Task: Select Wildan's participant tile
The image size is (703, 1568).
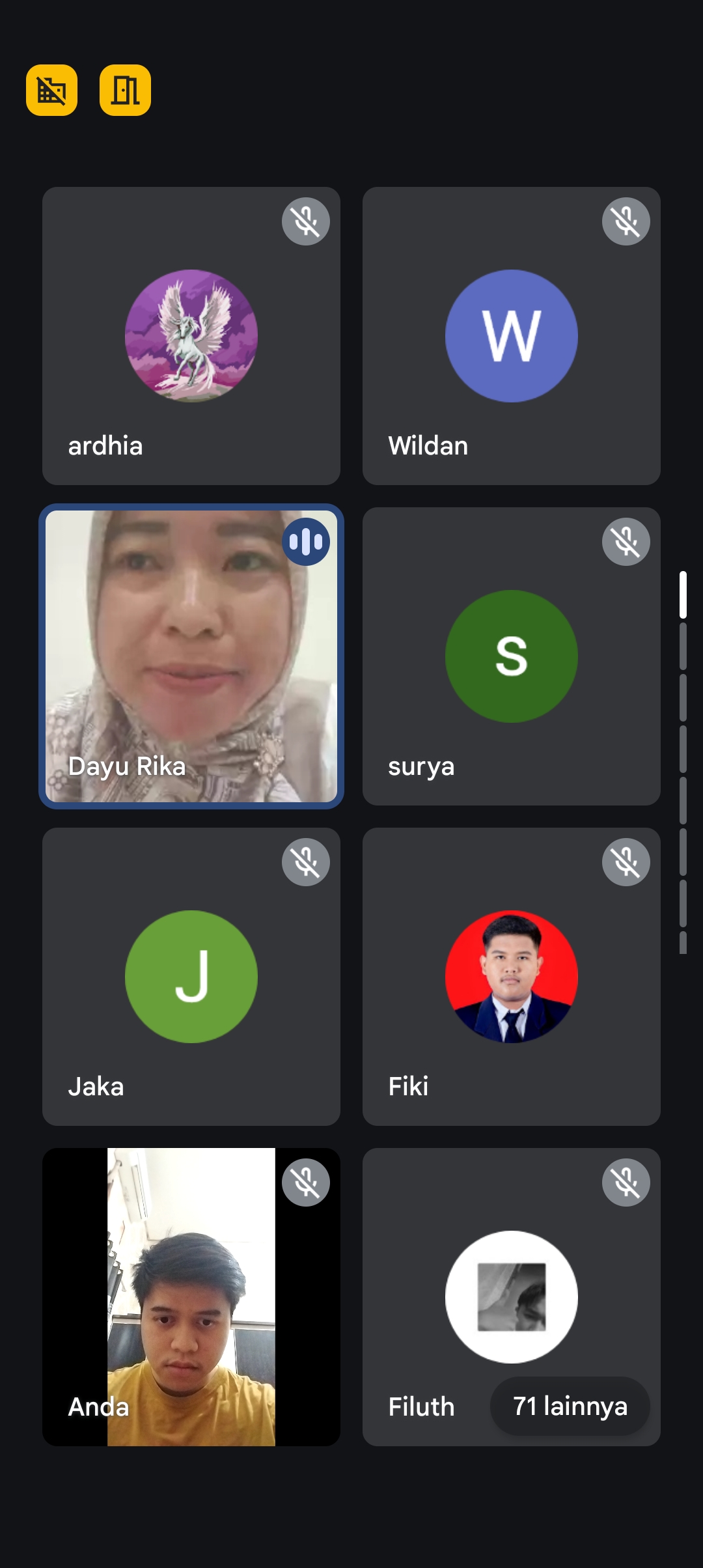Action: pyautogui.click(x=512, y=336)
